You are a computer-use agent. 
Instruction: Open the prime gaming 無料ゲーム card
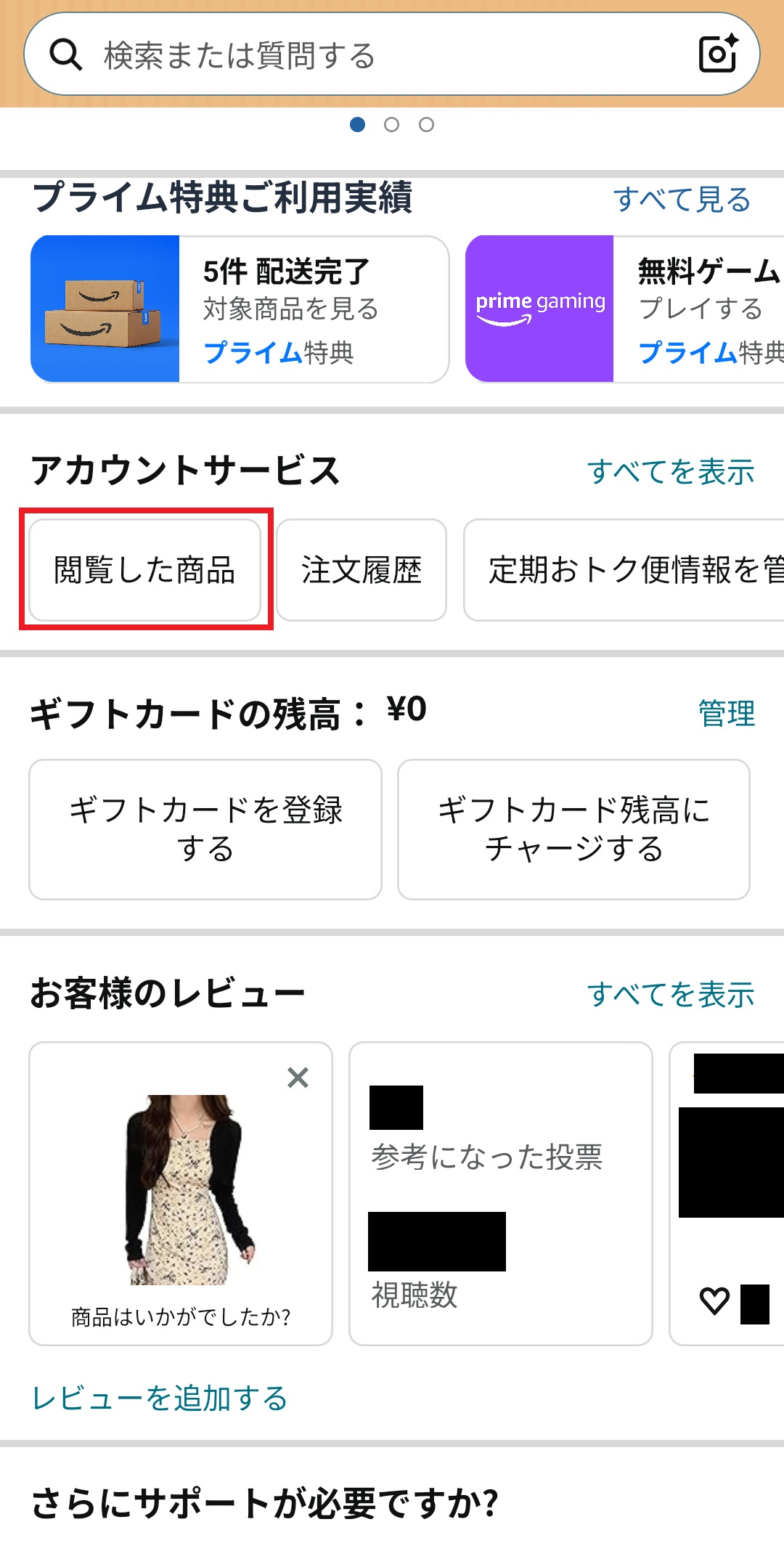click(x=624, y=309)
